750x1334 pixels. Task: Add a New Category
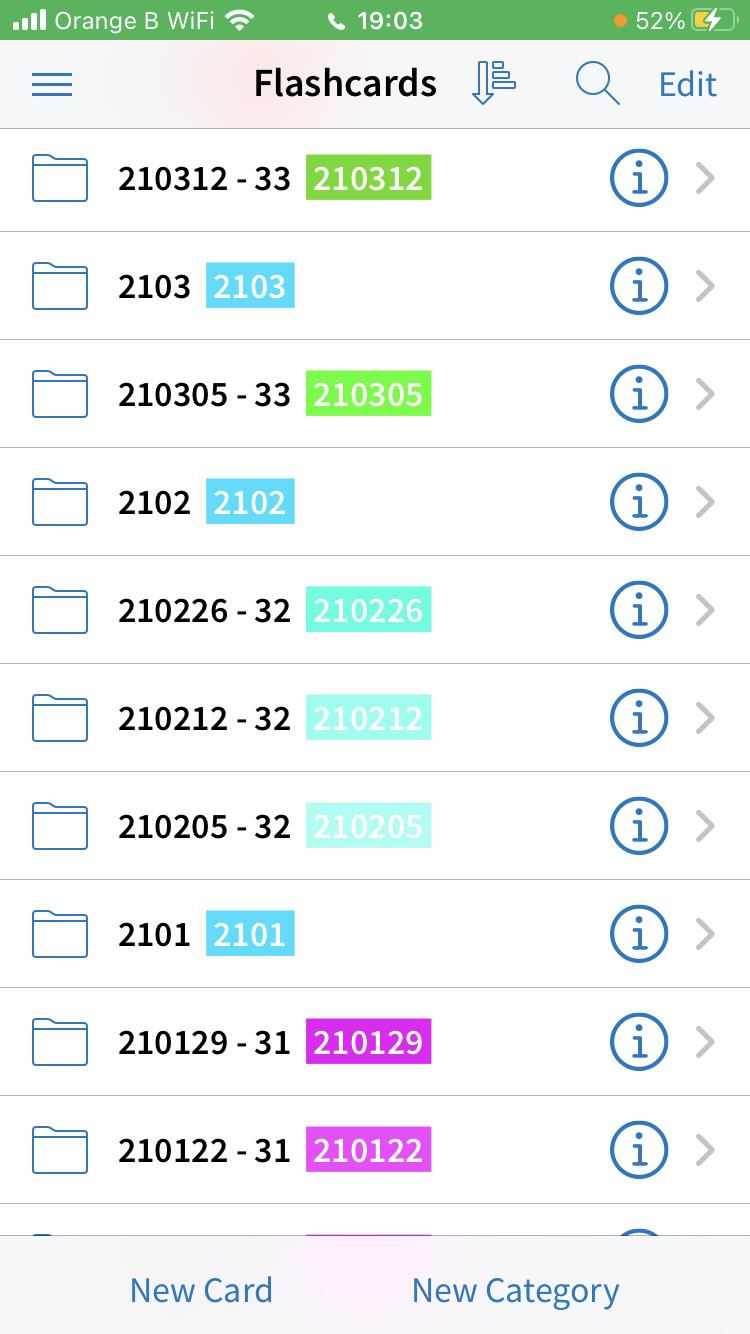(516, 1291)
